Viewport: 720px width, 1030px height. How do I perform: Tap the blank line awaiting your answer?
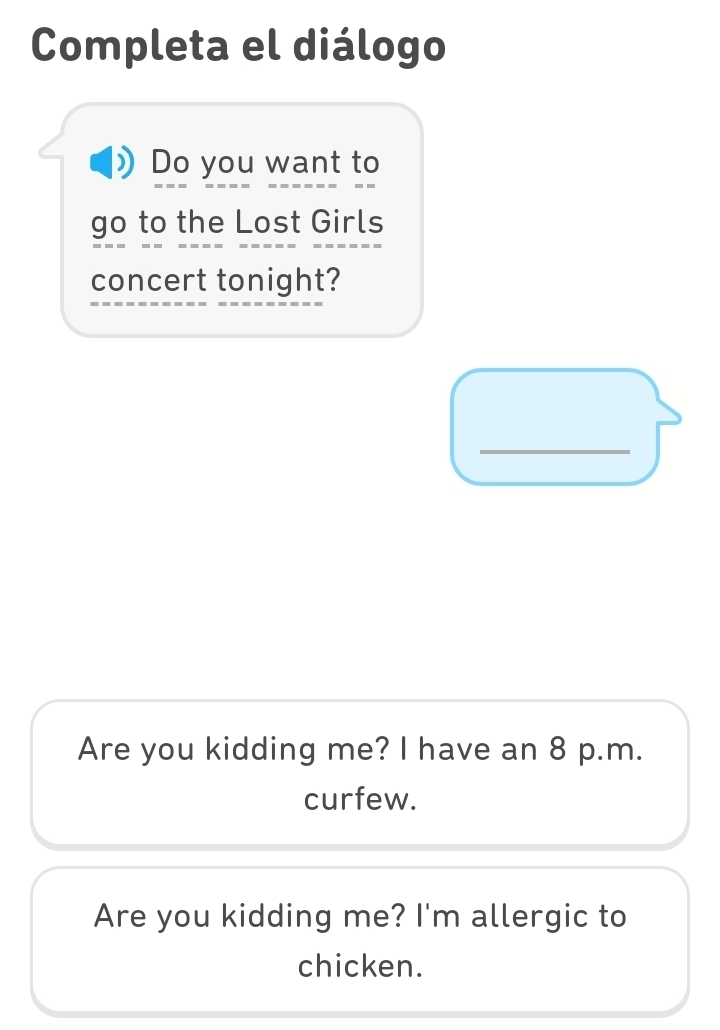556,450
